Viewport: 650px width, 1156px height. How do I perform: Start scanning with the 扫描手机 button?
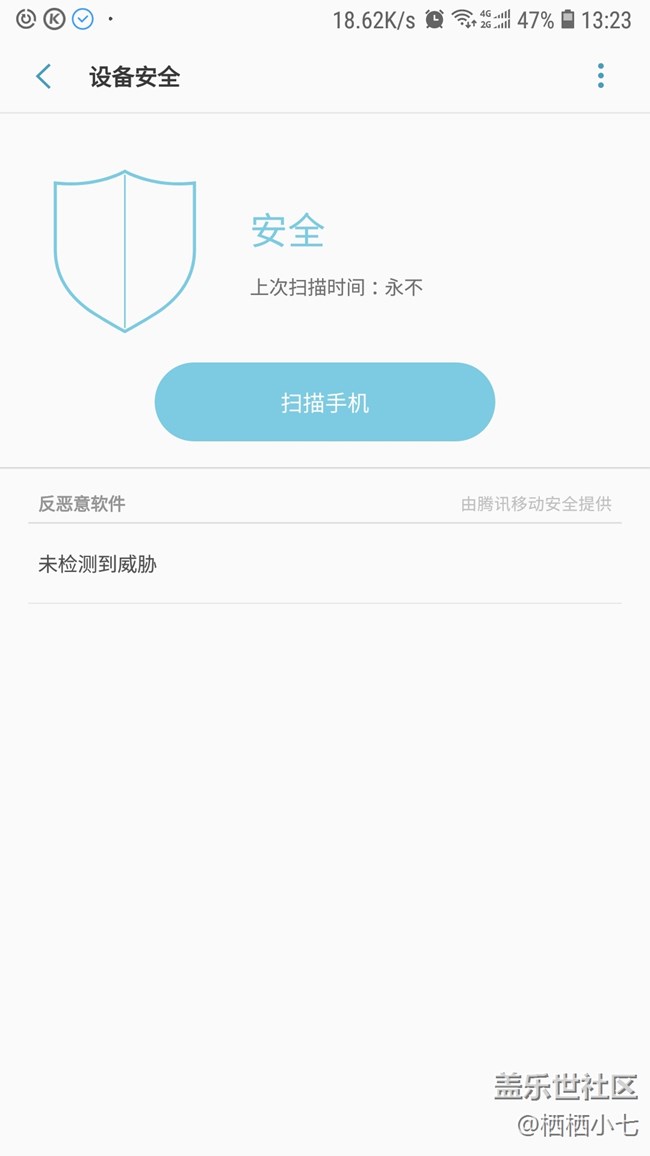tap(325, 402)
